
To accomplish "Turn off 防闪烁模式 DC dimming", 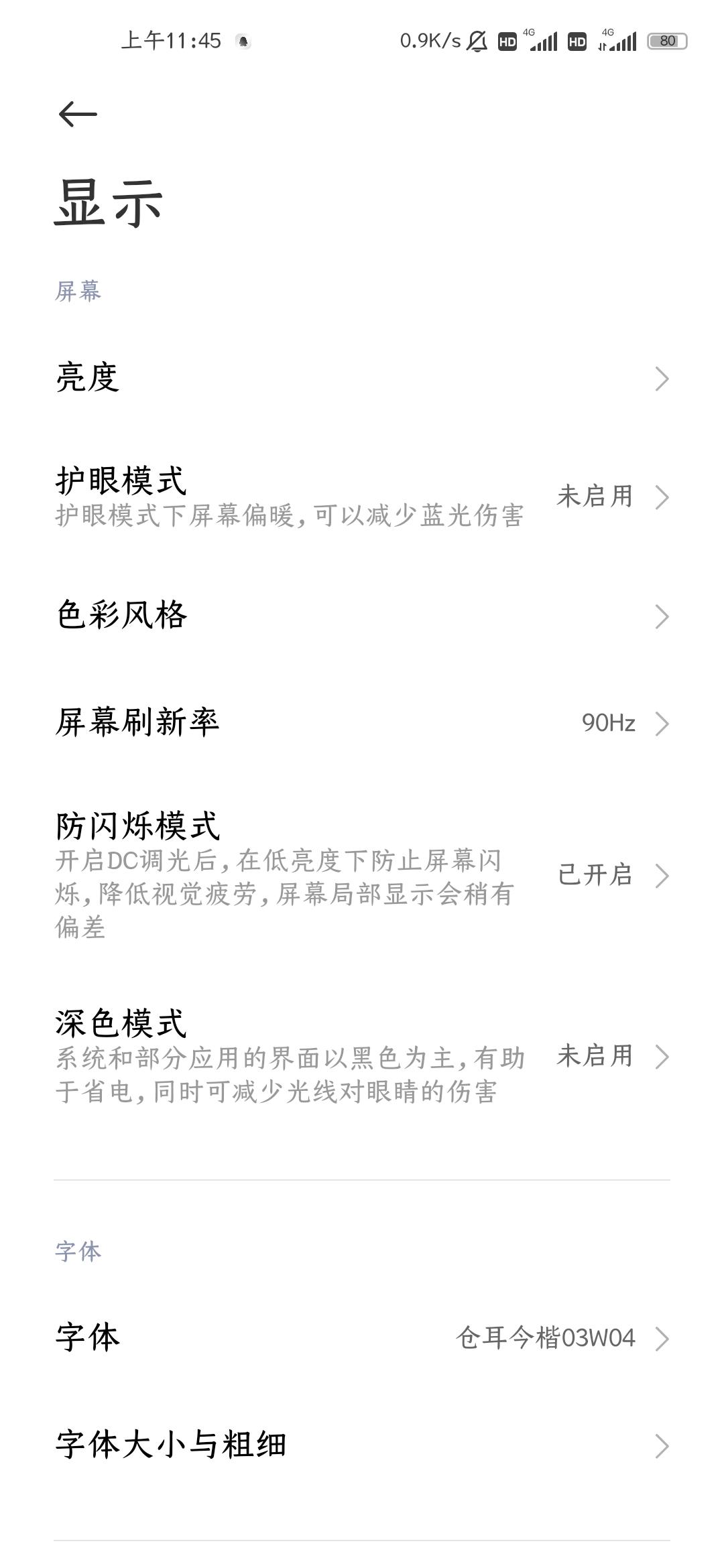I will point(362,875).
